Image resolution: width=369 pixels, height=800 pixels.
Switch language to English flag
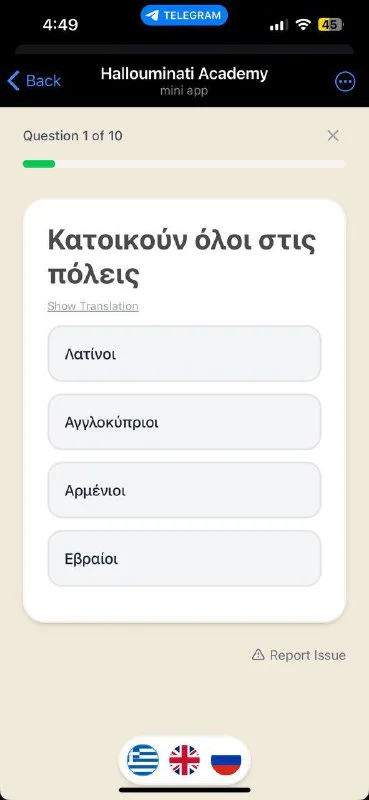184,760
